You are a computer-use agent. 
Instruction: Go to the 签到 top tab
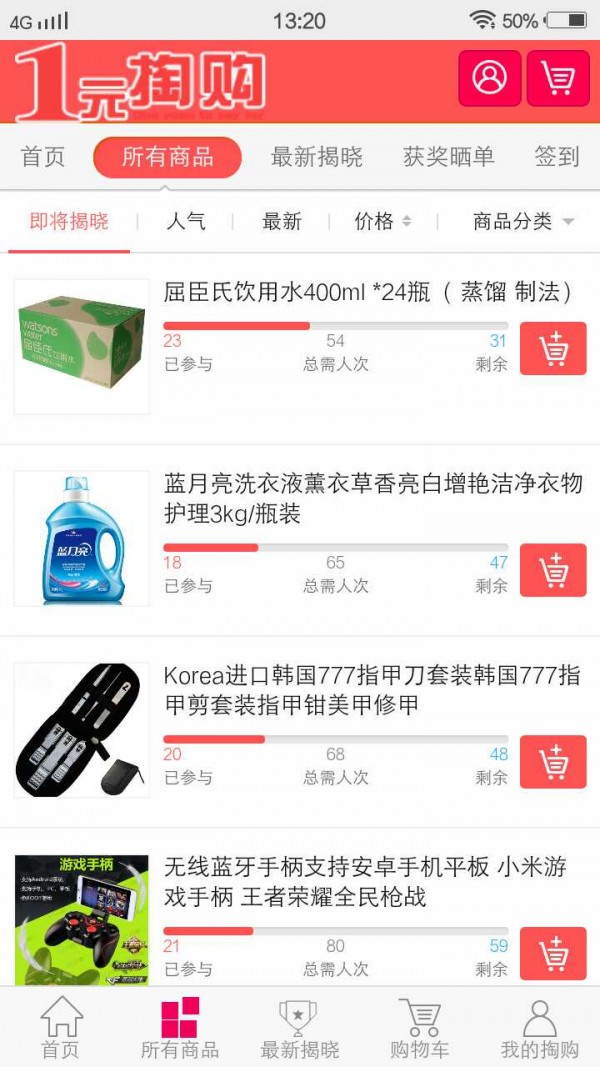[x=556, y=157]
